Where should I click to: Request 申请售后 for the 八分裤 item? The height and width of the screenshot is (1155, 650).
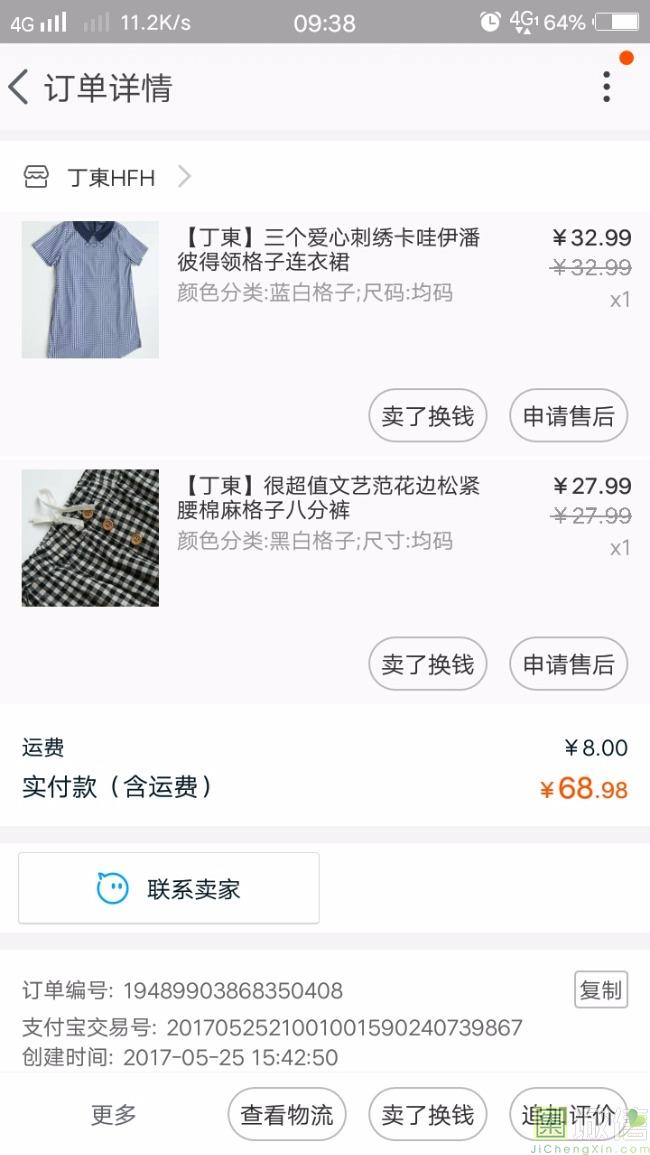tap(568, 664)
